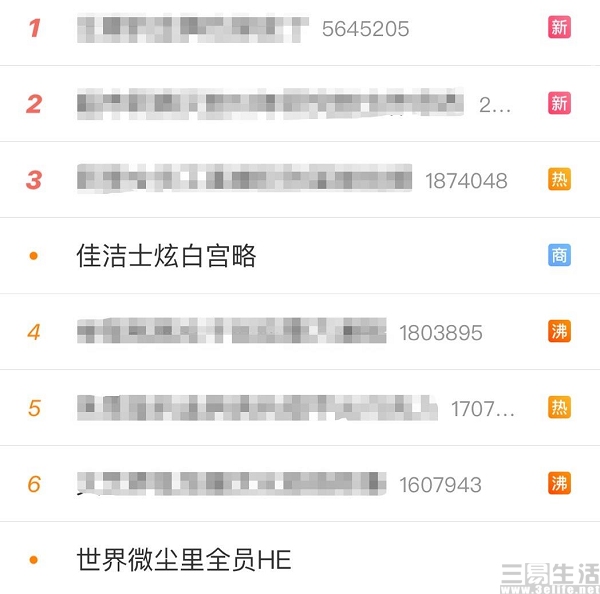Open the hot search entry ranked 2

pyautogui.click(x=270, y=104)
